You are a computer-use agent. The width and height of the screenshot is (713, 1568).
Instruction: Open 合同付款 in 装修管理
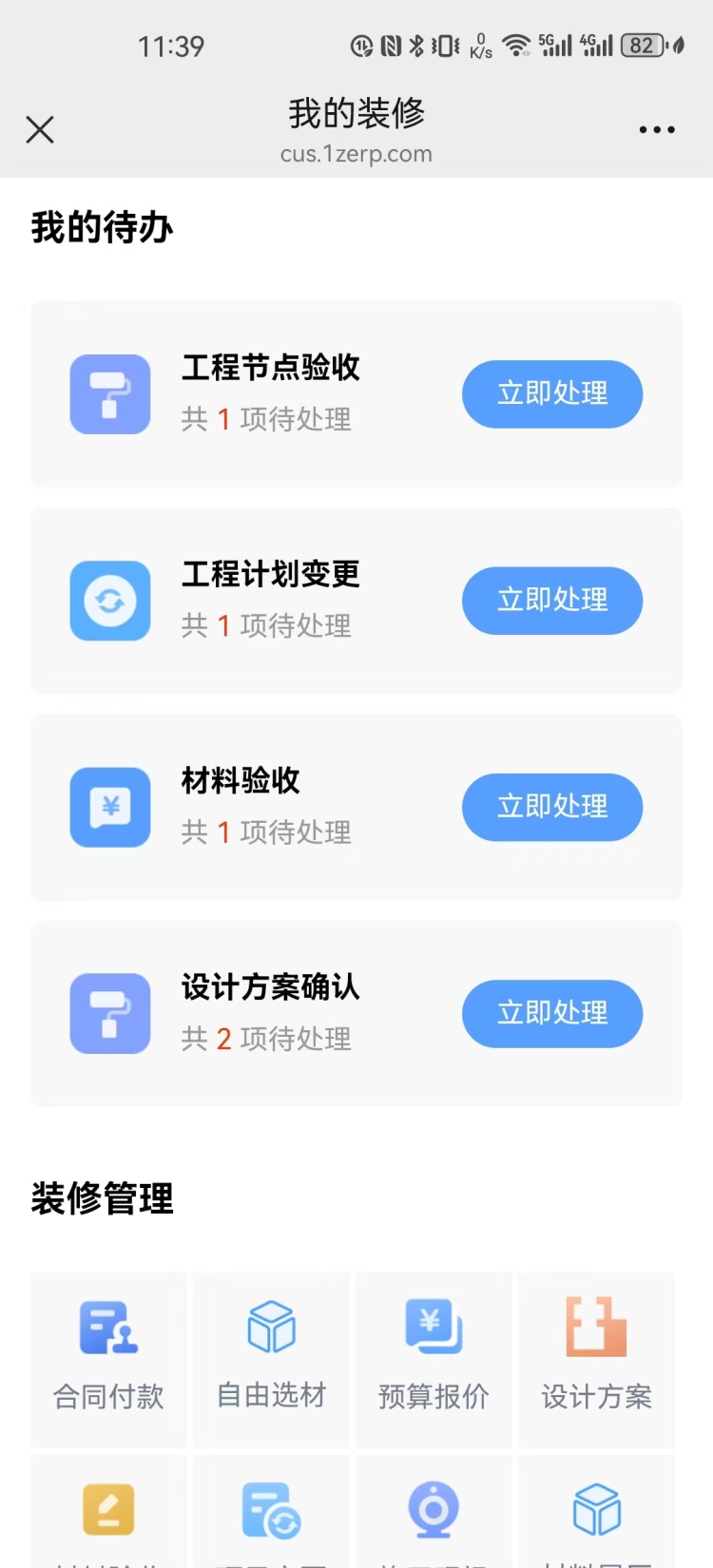(x=108, y=1359)
